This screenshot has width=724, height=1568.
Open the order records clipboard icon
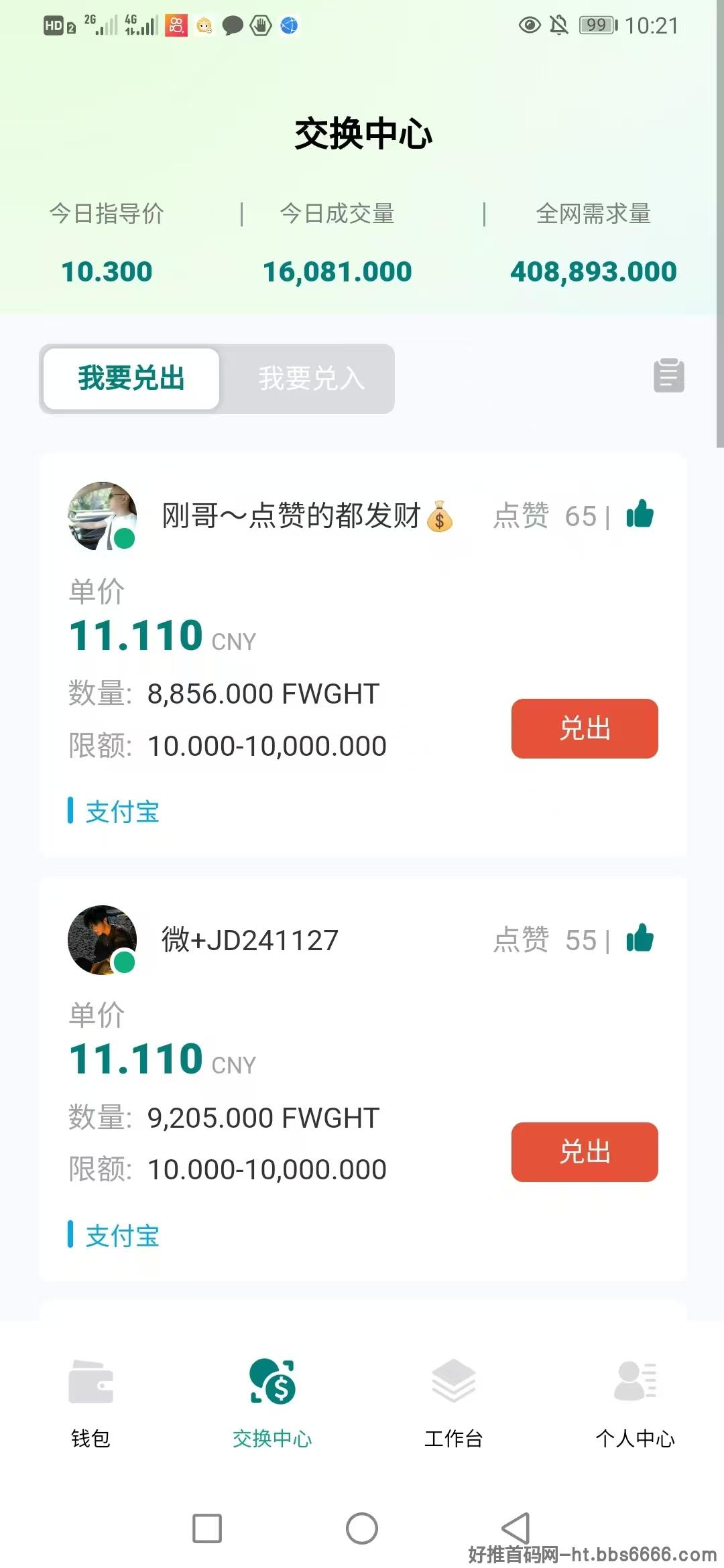(x=668, y=376)
